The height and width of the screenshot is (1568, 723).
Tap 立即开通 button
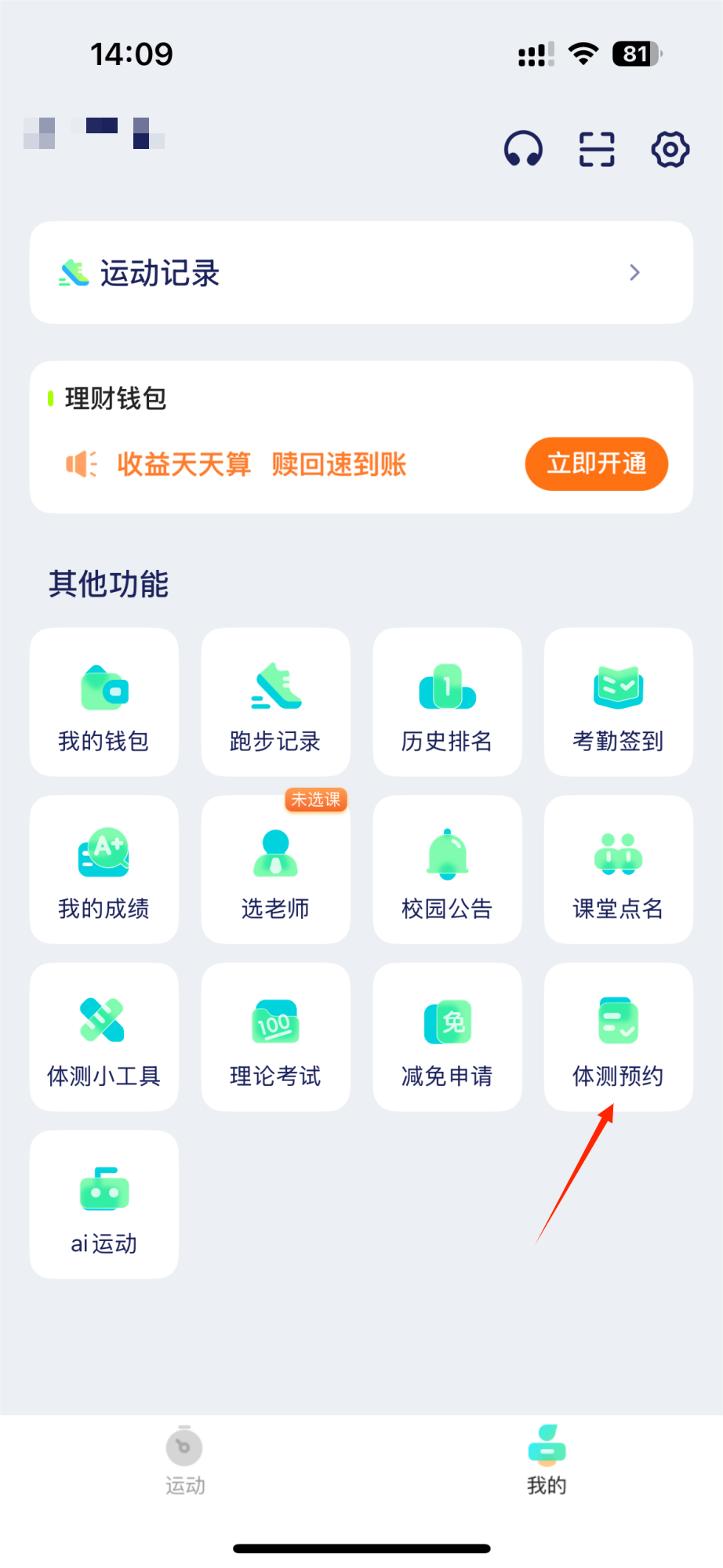click(x=596, y=464)
